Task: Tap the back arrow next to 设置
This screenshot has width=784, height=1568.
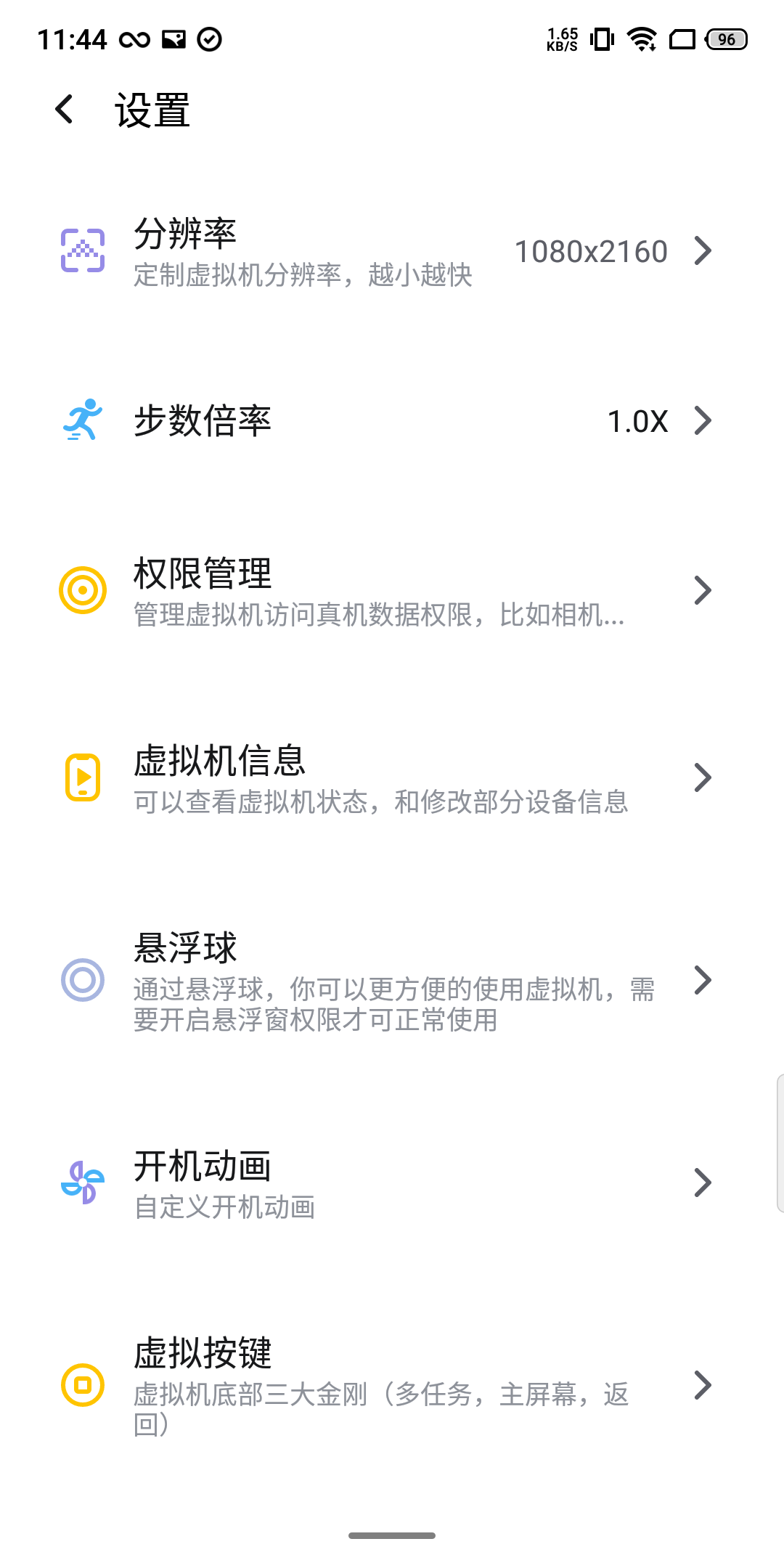Action: pyautogui.click(x=64, y=109)
